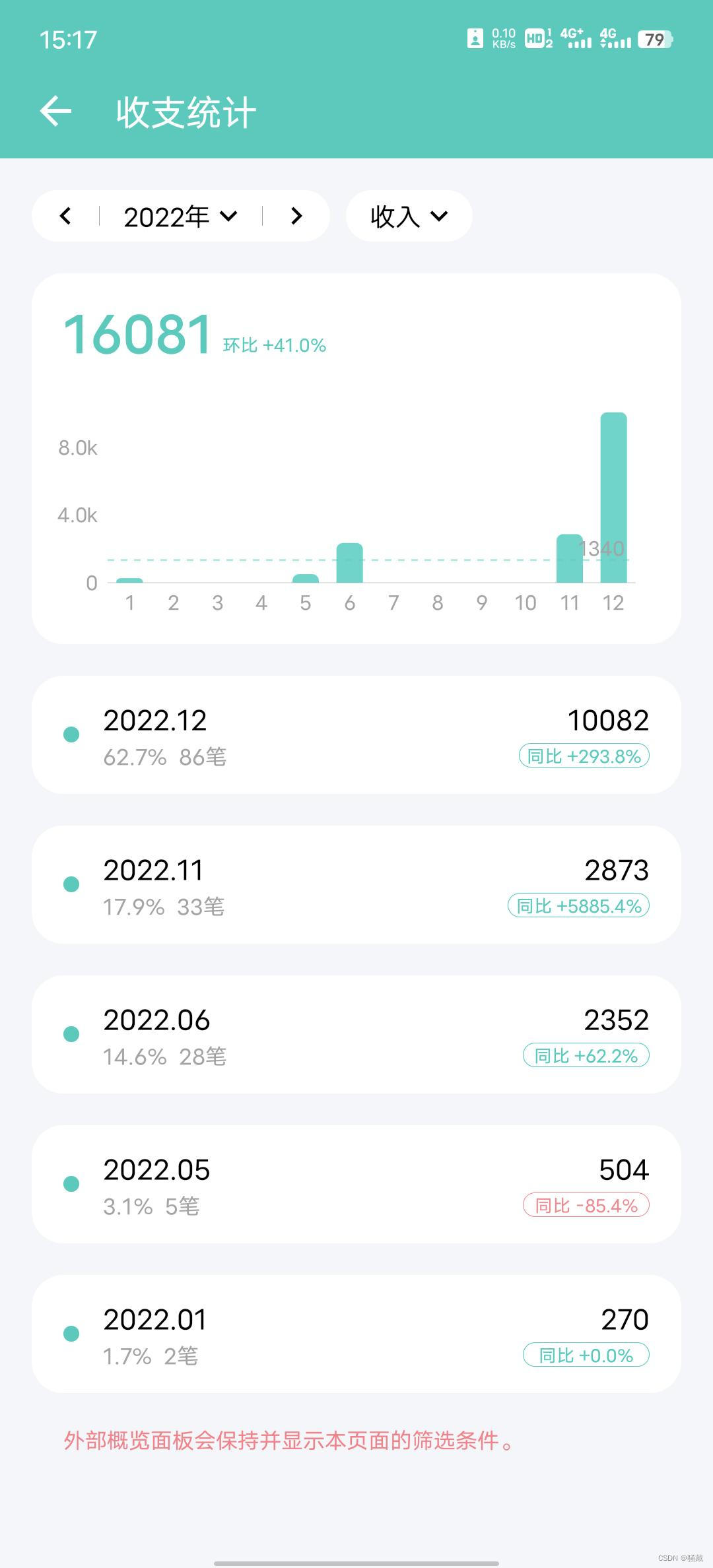Open the 2022.05 monthly record

356,1184
